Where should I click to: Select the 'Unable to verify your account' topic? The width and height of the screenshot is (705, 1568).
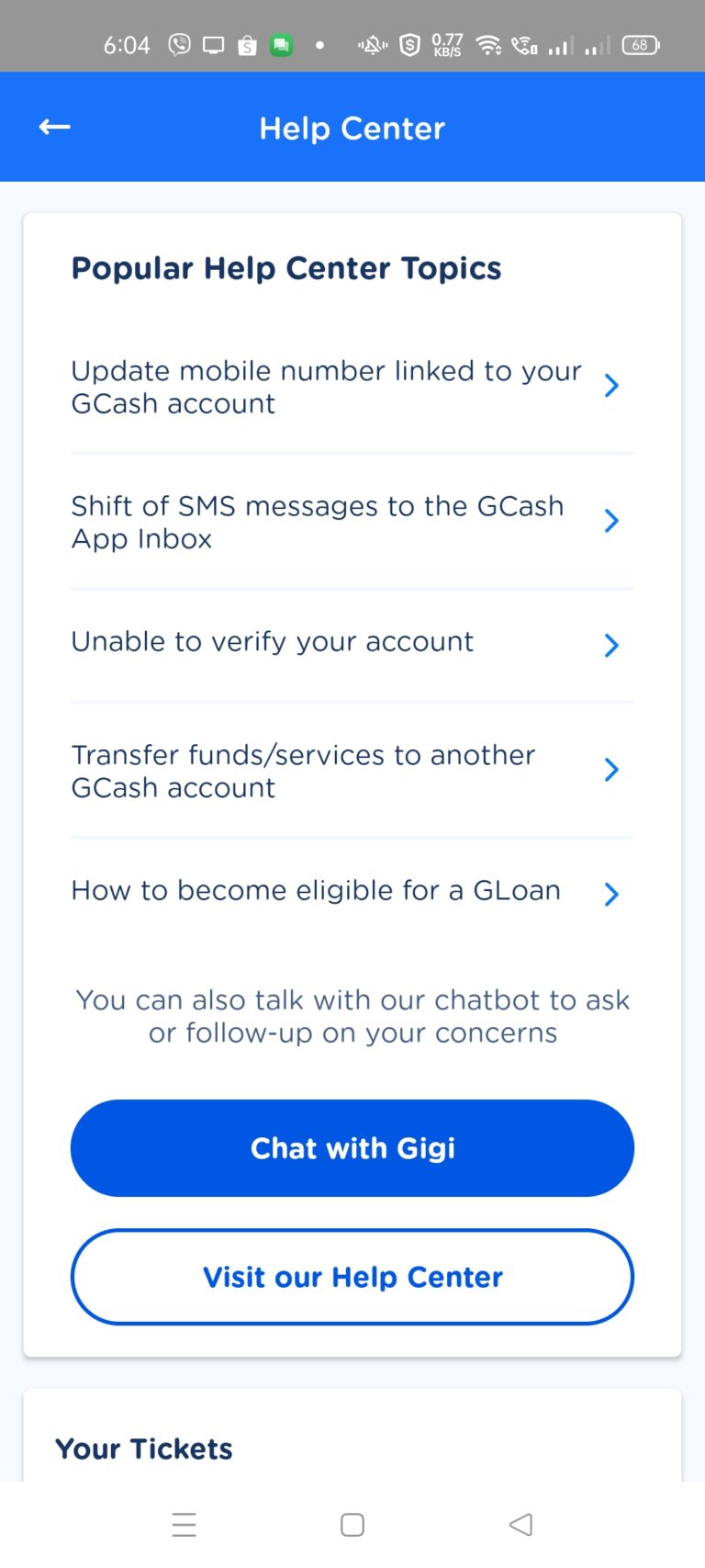pyautogui.click(x=272, y=643)
